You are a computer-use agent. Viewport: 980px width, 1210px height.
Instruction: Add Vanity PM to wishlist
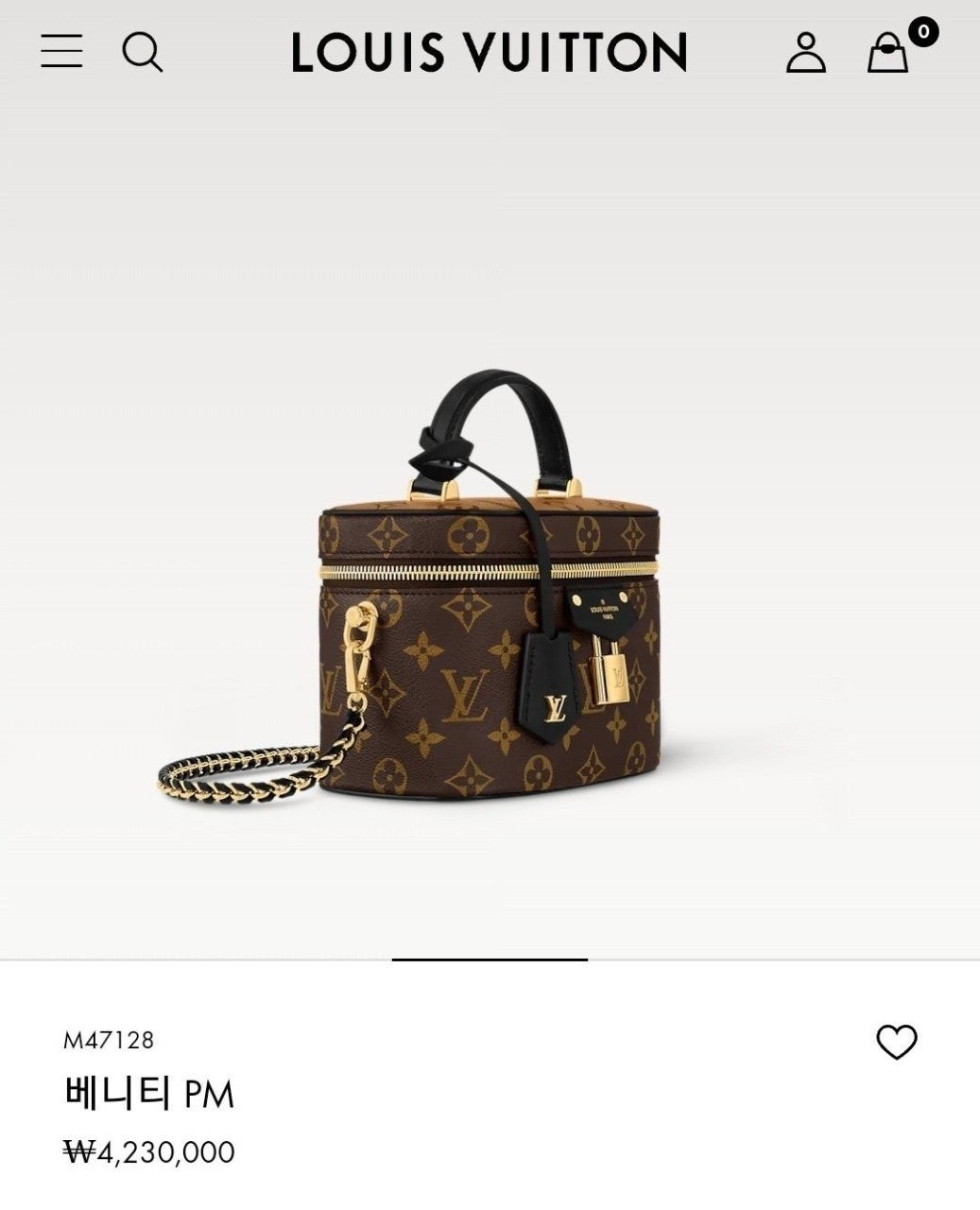click(896, 1042)
